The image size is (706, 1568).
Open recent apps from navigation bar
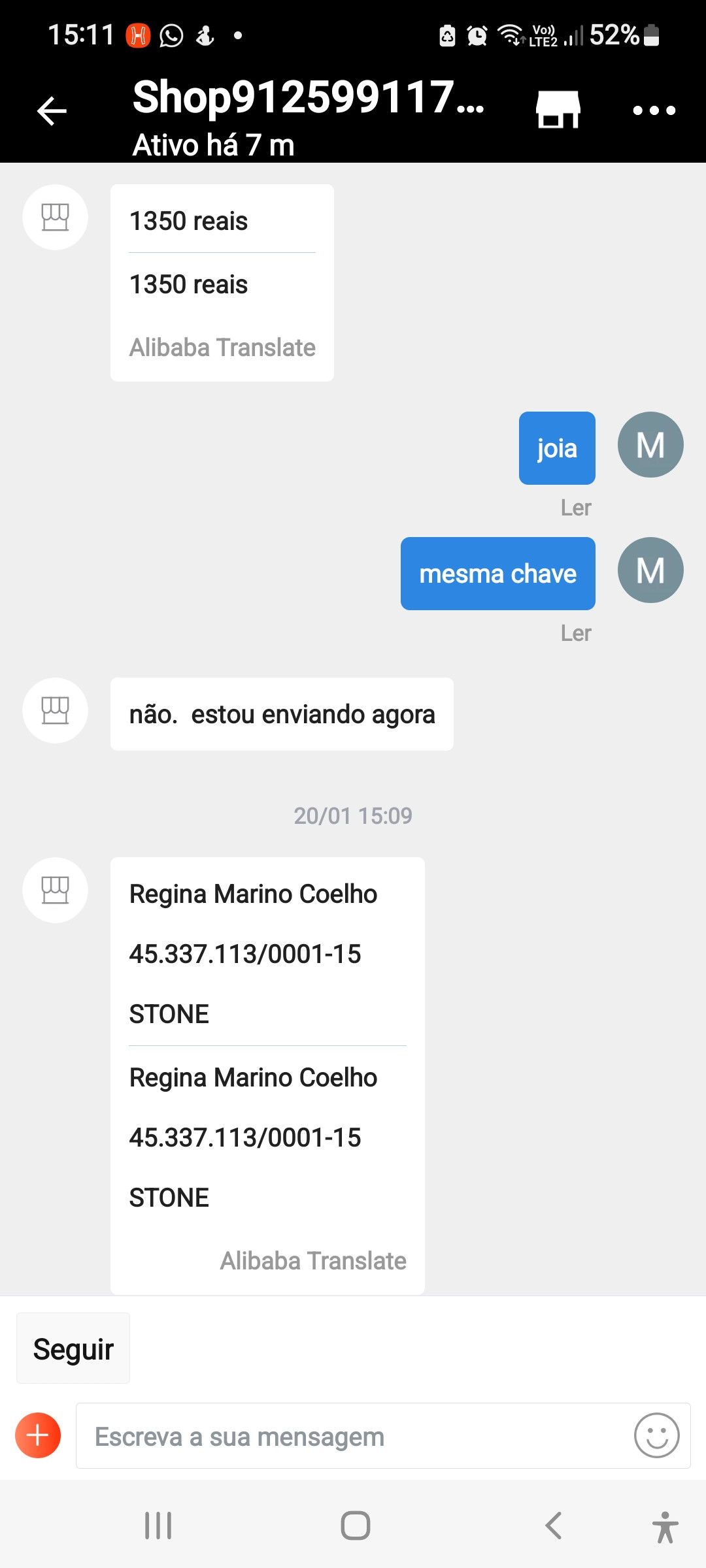[x=158, y=1526]
